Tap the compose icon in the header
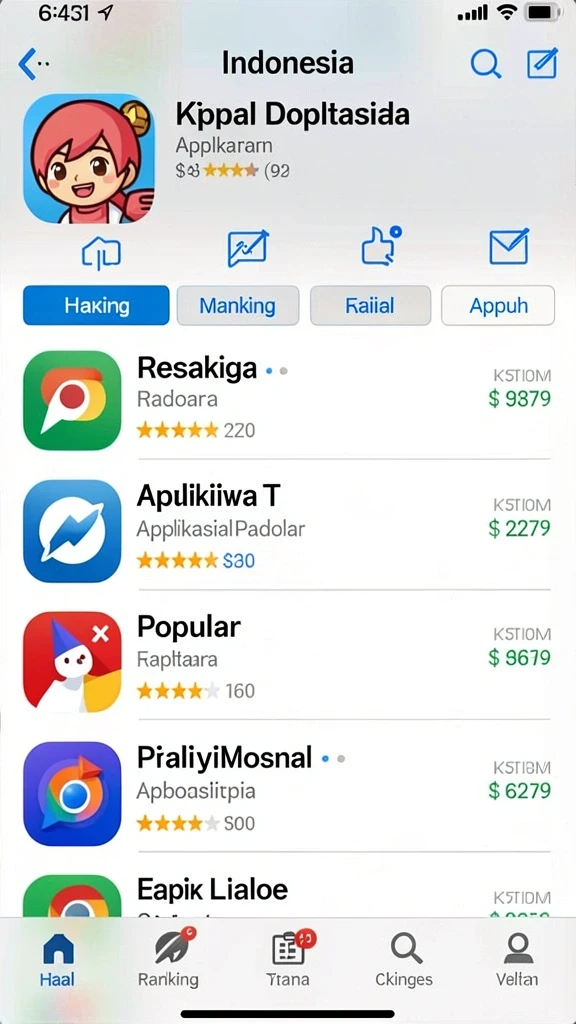Viewport: 576px width, 1024px height. click(542, 63)
